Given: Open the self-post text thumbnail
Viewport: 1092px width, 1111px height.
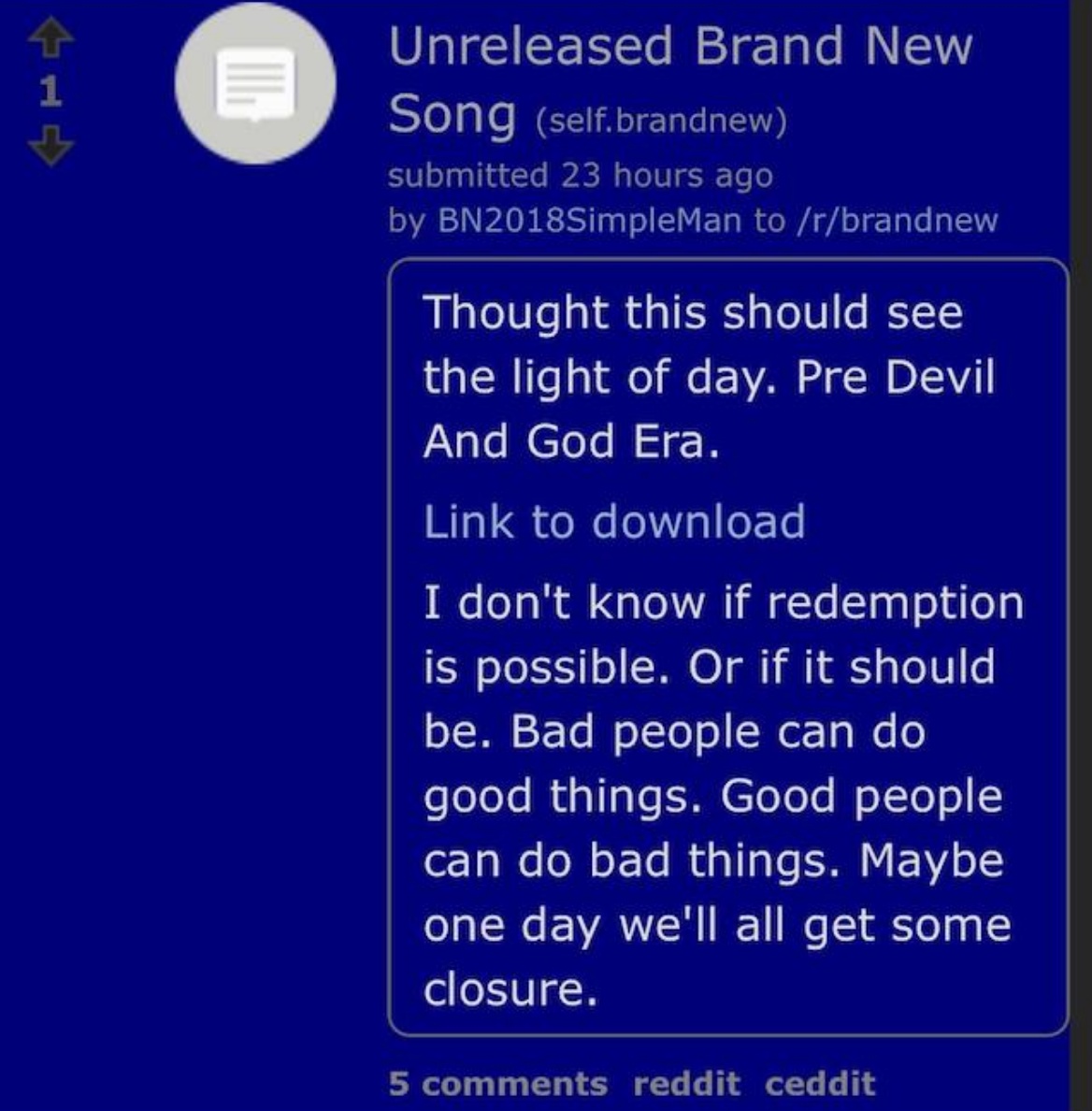Looking at the screenshot, I should click(255, 83).
